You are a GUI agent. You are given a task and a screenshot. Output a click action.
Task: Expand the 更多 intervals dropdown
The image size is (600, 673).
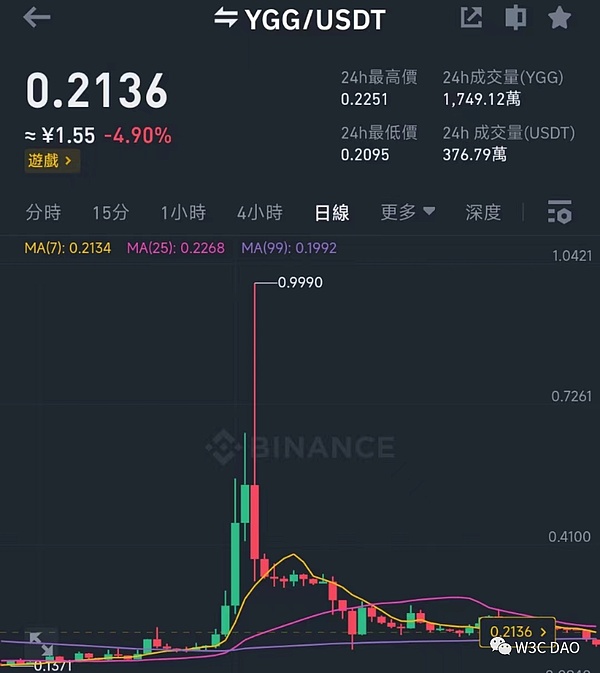(408, 212)
